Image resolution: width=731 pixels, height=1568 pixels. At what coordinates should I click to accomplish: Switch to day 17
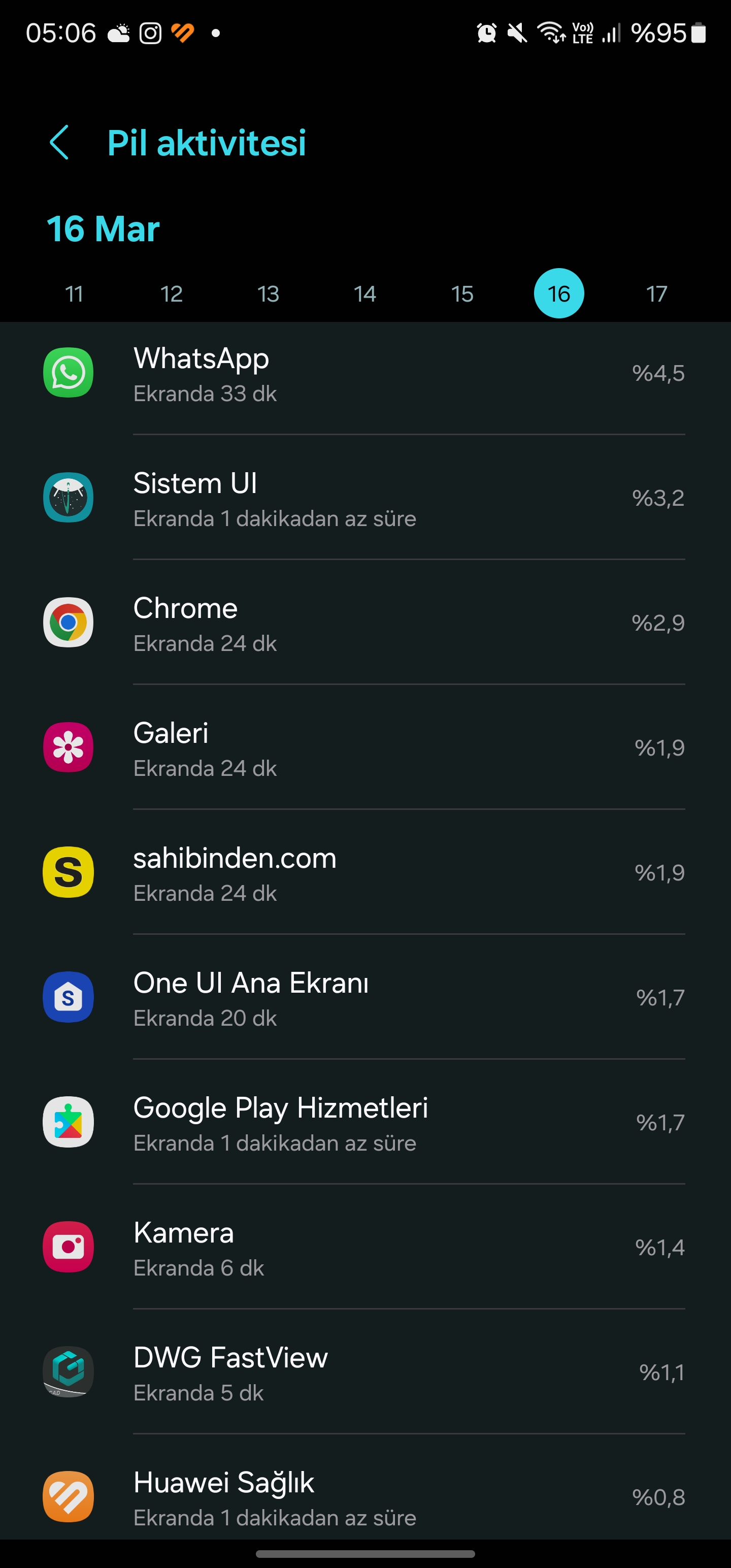point(657,294)
